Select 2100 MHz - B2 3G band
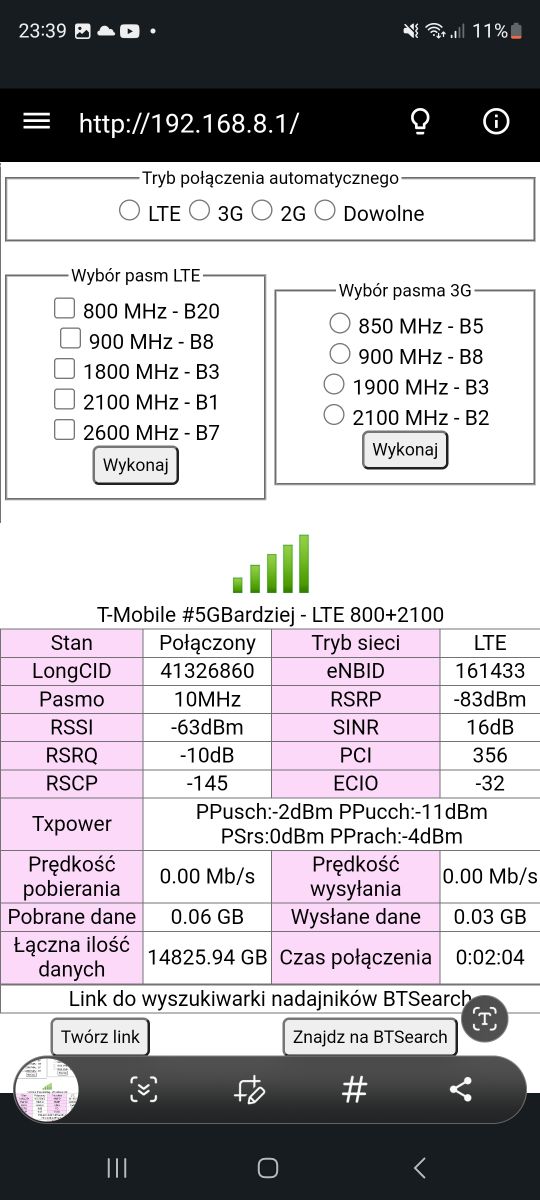 coord(334,414)
